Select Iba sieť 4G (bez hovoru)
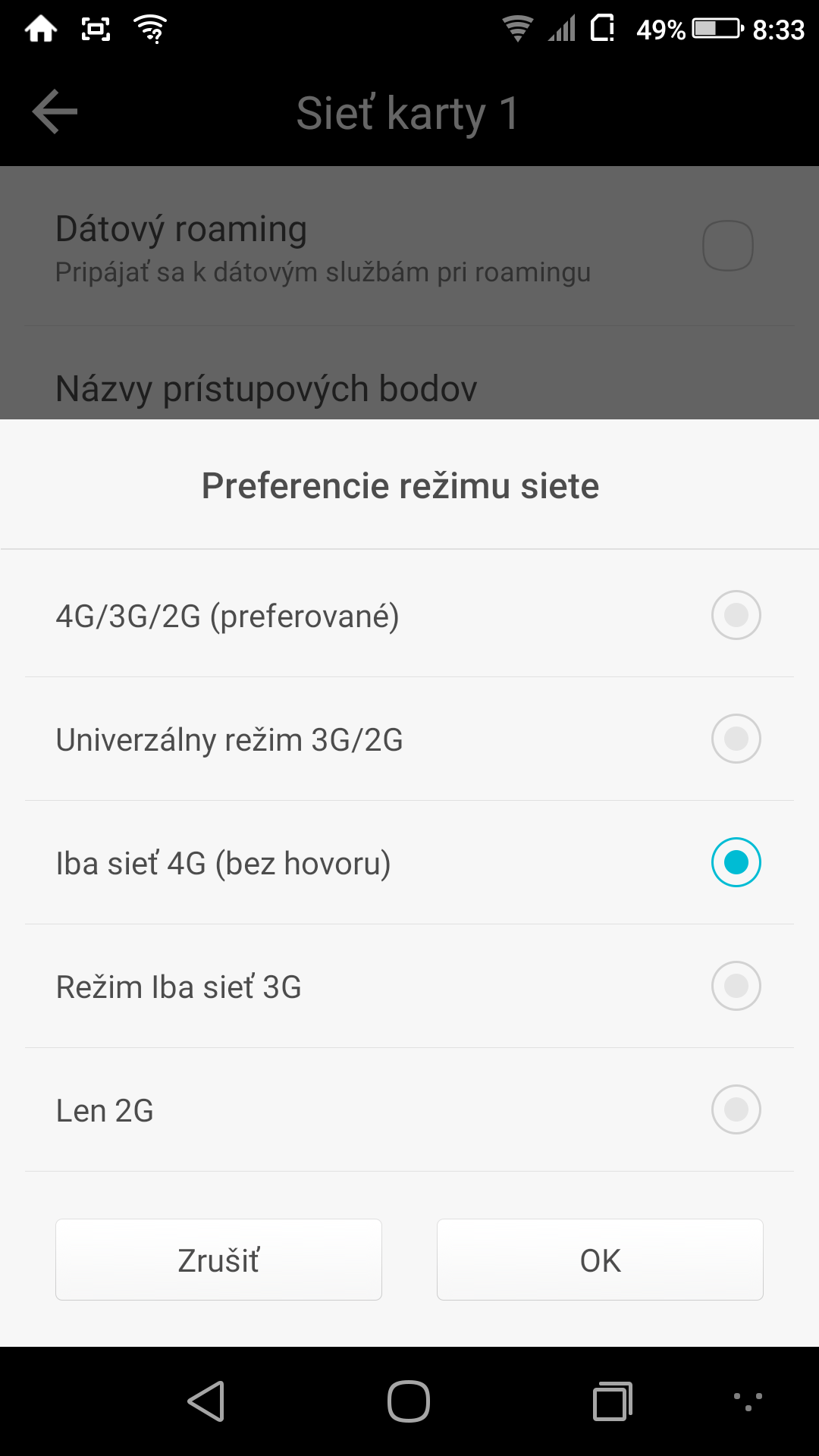Image resolution: width=819 pixels, height=1456 pixels. (x=409, y=862)
